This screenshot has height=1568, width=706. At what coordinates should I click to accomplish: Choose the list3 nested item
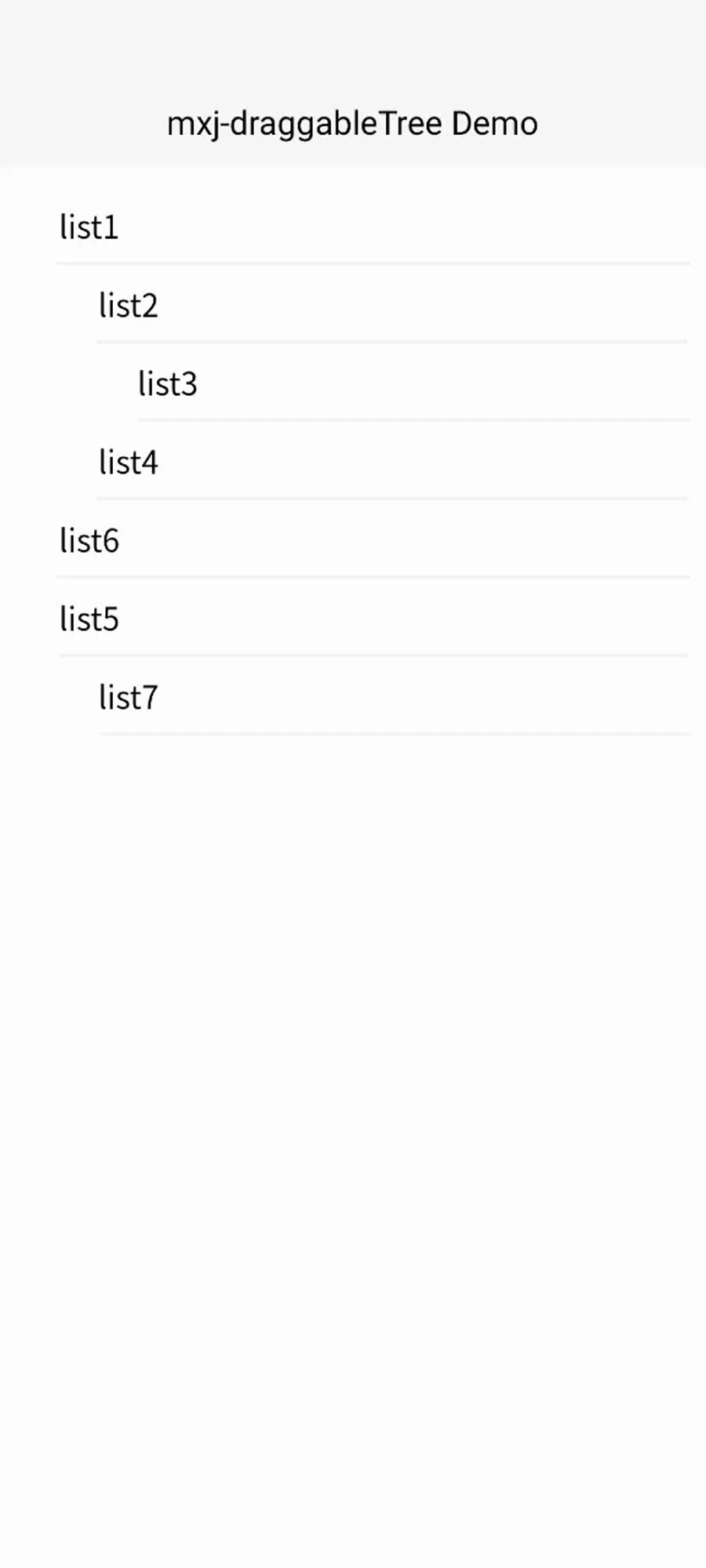click(x=413, y=383)
